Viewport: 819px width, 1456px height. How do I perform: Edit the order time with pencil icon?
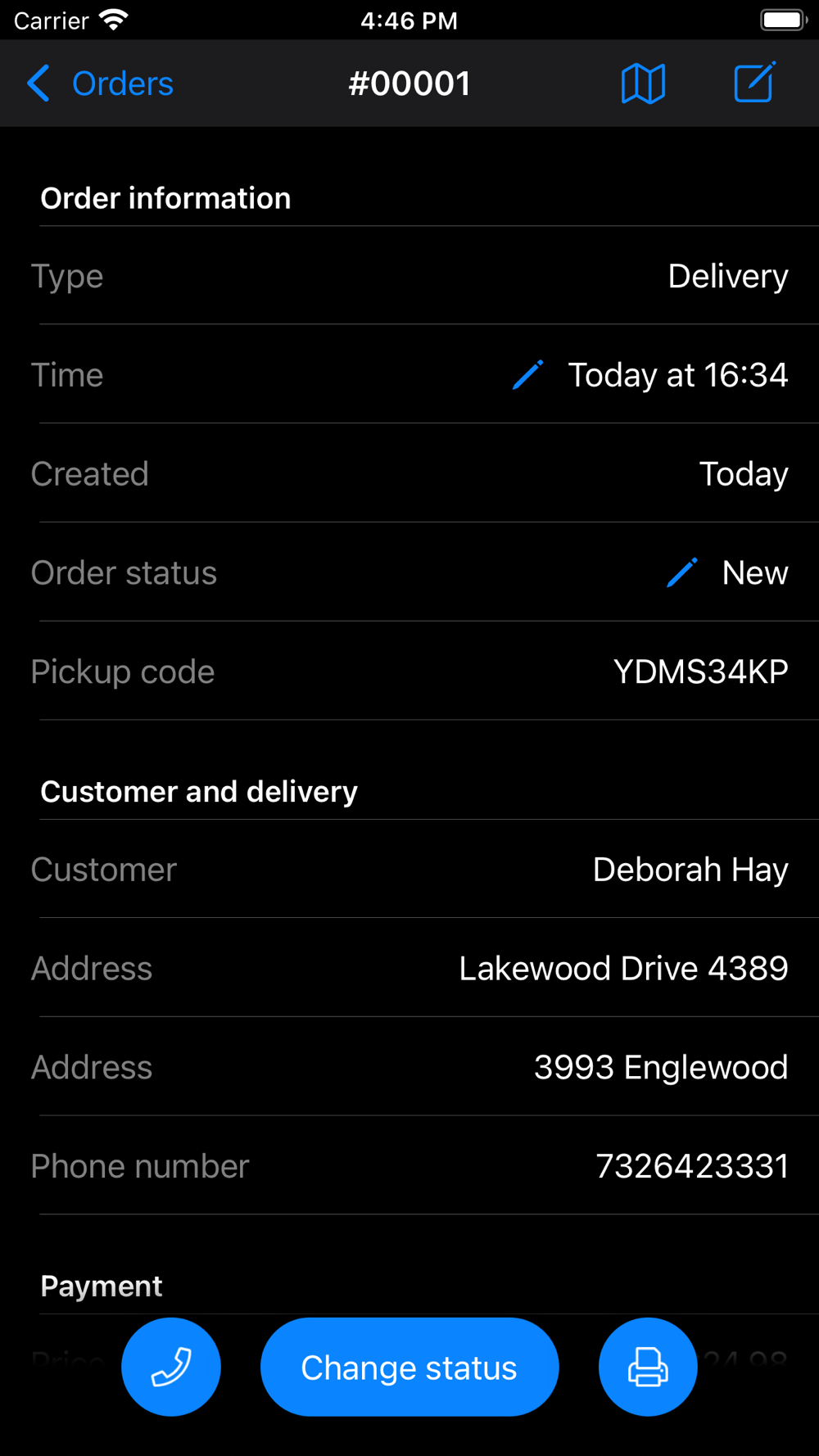(527, 375)
